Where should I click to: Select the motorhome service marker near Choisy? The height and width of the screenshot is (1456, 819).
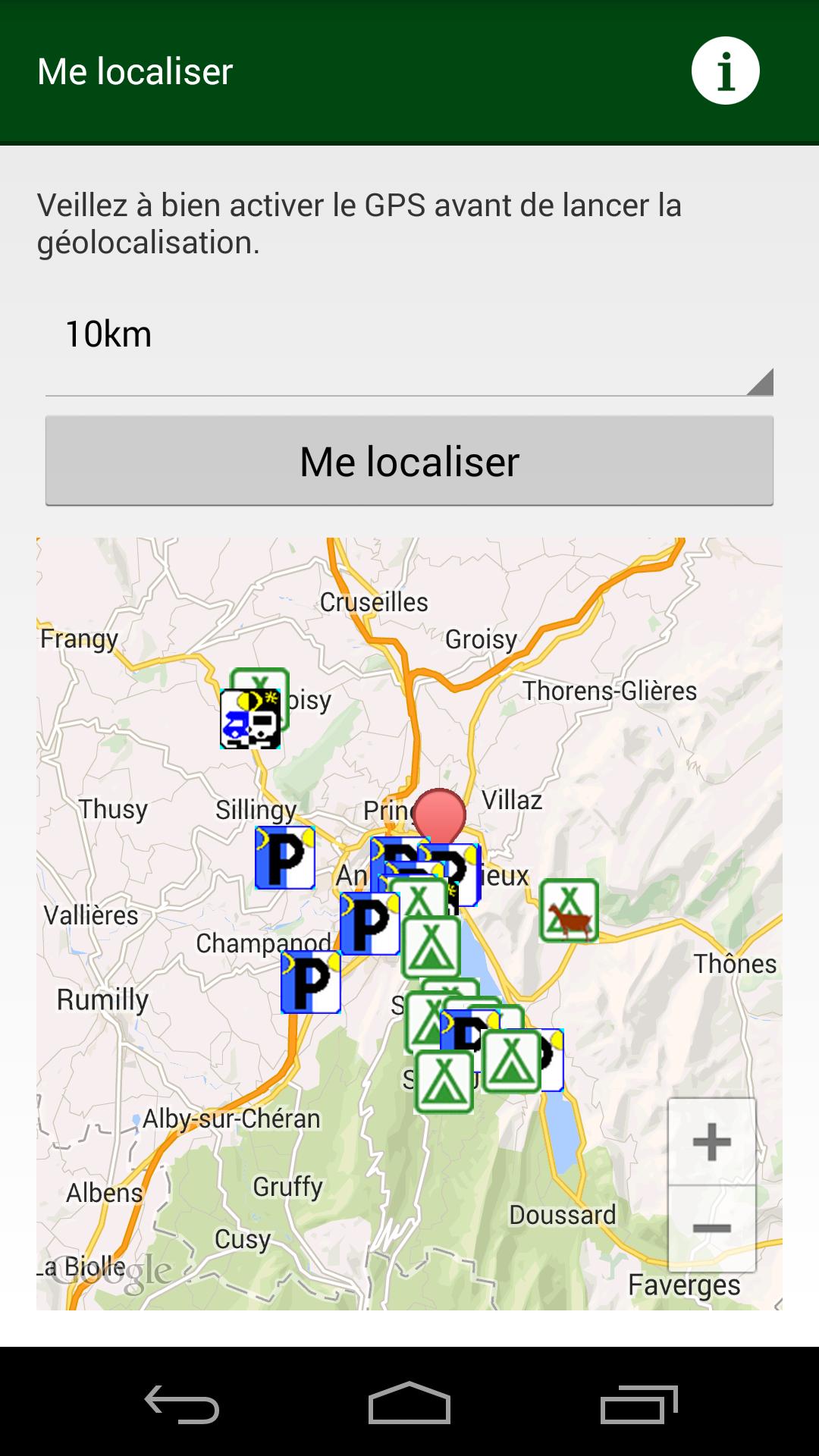[x=250, y=719]
